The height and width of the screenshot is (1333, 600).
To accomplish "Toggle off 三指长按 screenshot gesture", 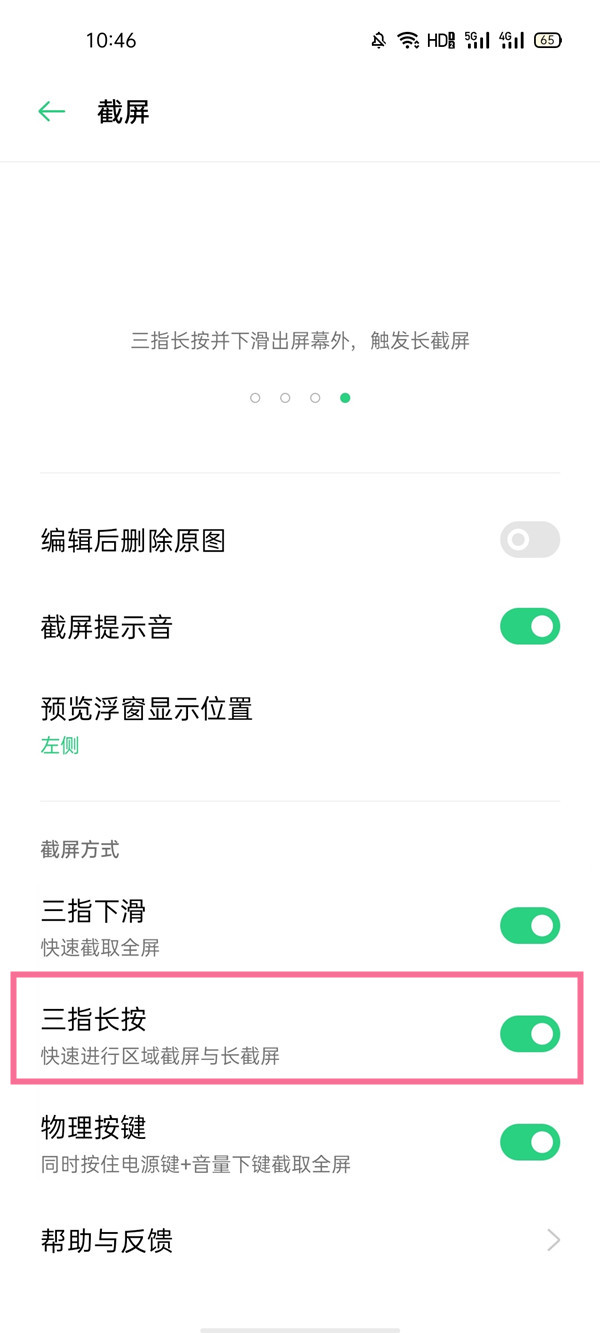I will point(529,1034).
